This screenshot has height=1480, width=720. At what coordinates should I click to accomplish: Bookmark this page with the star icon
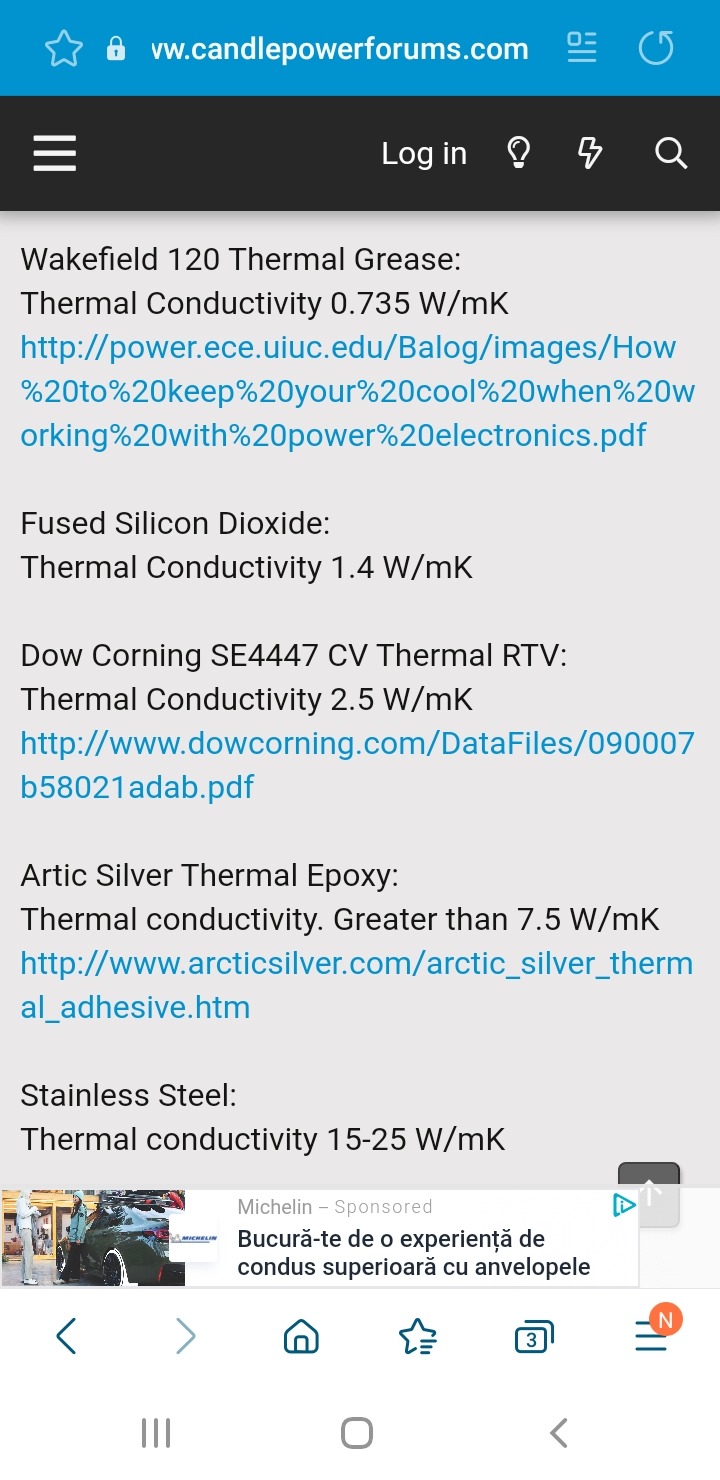click(x=64, y=48)
